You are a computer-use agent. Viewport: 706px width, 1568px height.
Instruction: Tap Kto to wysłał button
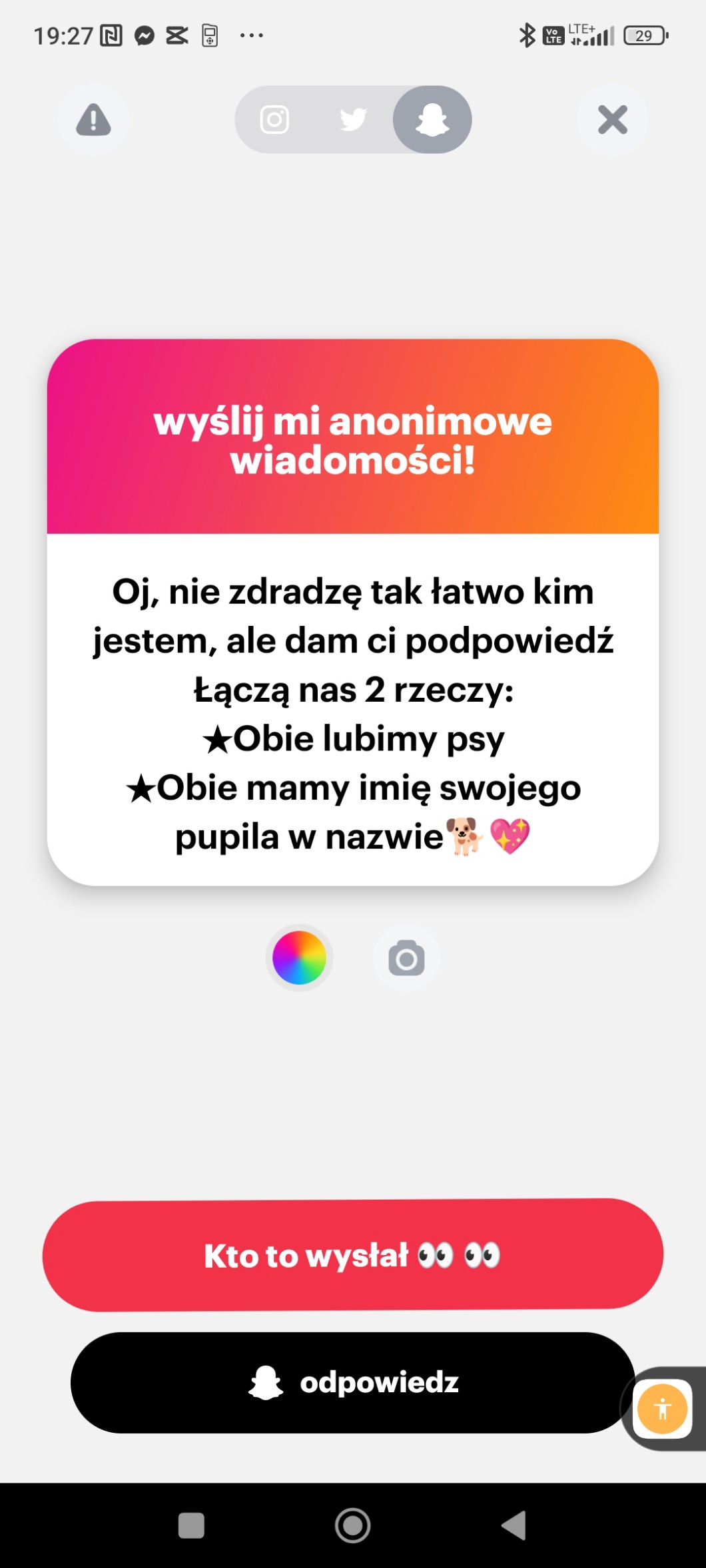tap(352, 1255)
